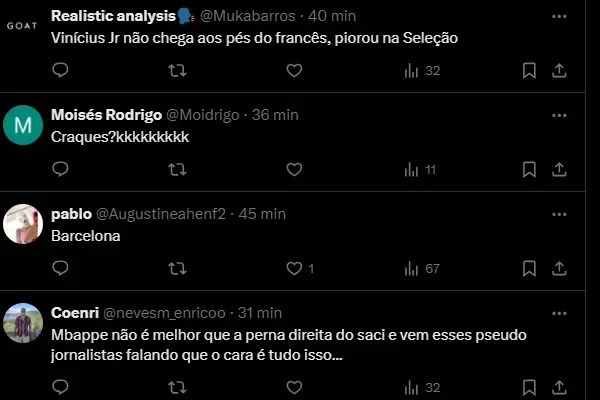The width and height of the screenshot is (600, 400).
Task: Share Coenri's tweet about Mbappe
Action: pos(560,387)
